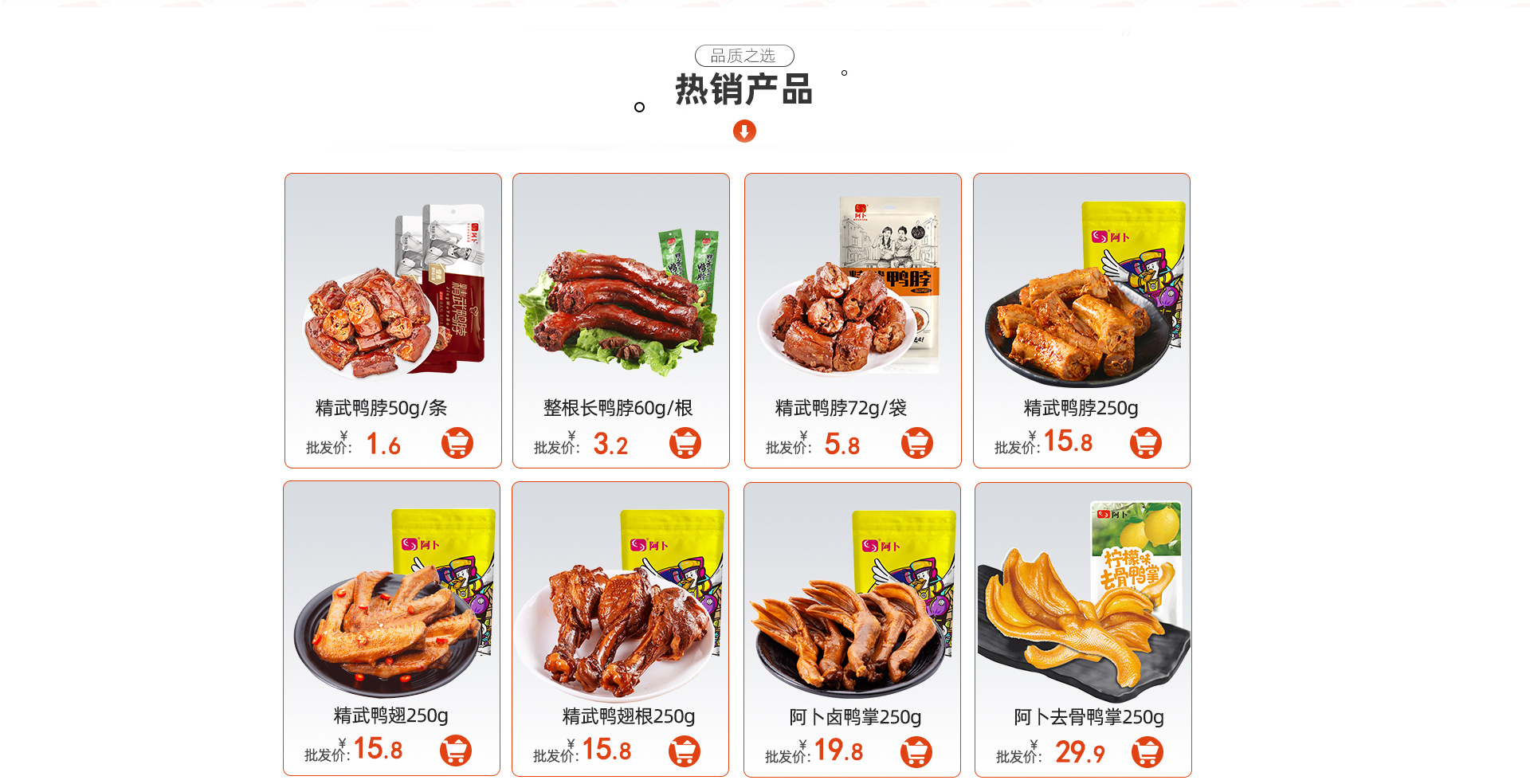
Task: Open the 整根长鸭脖60g/根 product card
Action: click(620, 295)
